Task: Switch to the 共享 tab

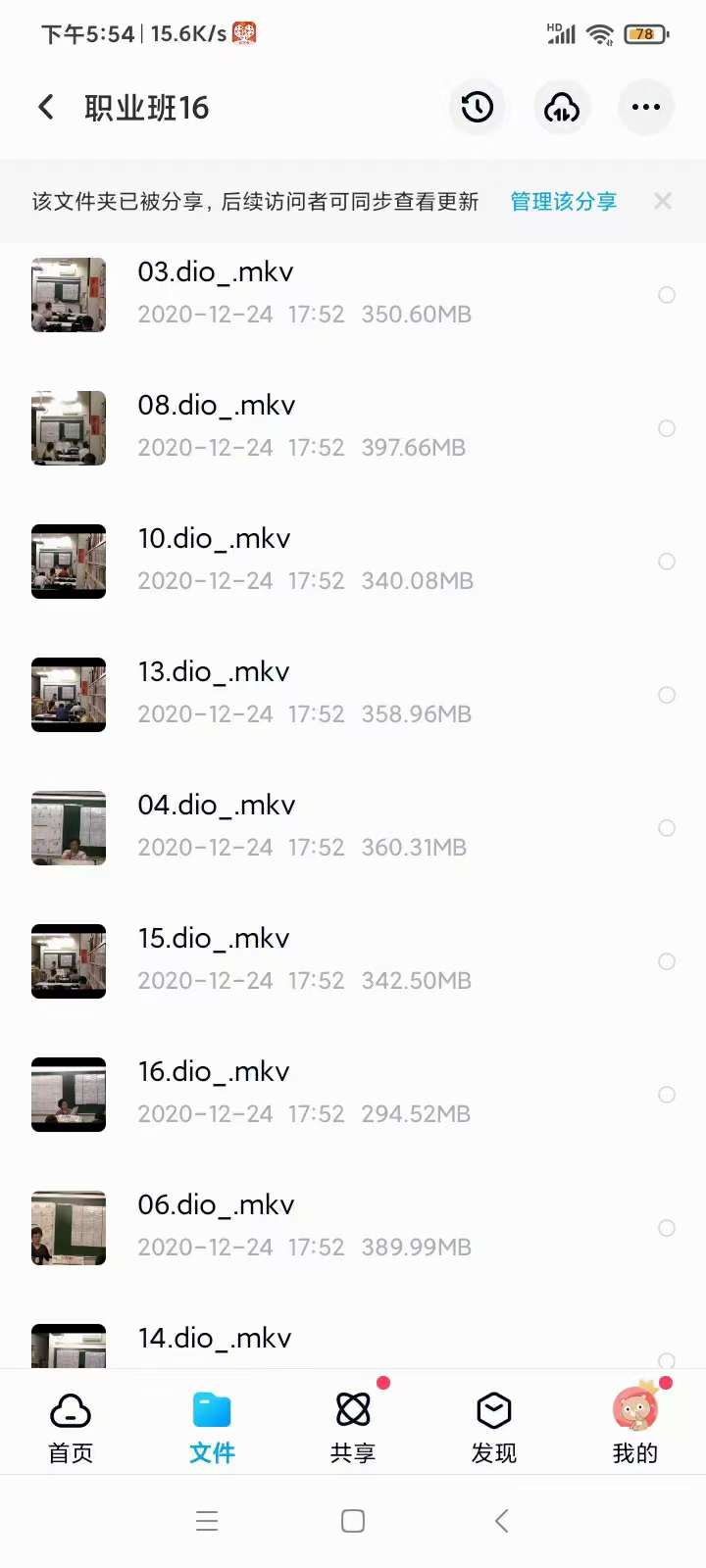Action: coord(353,1428)
